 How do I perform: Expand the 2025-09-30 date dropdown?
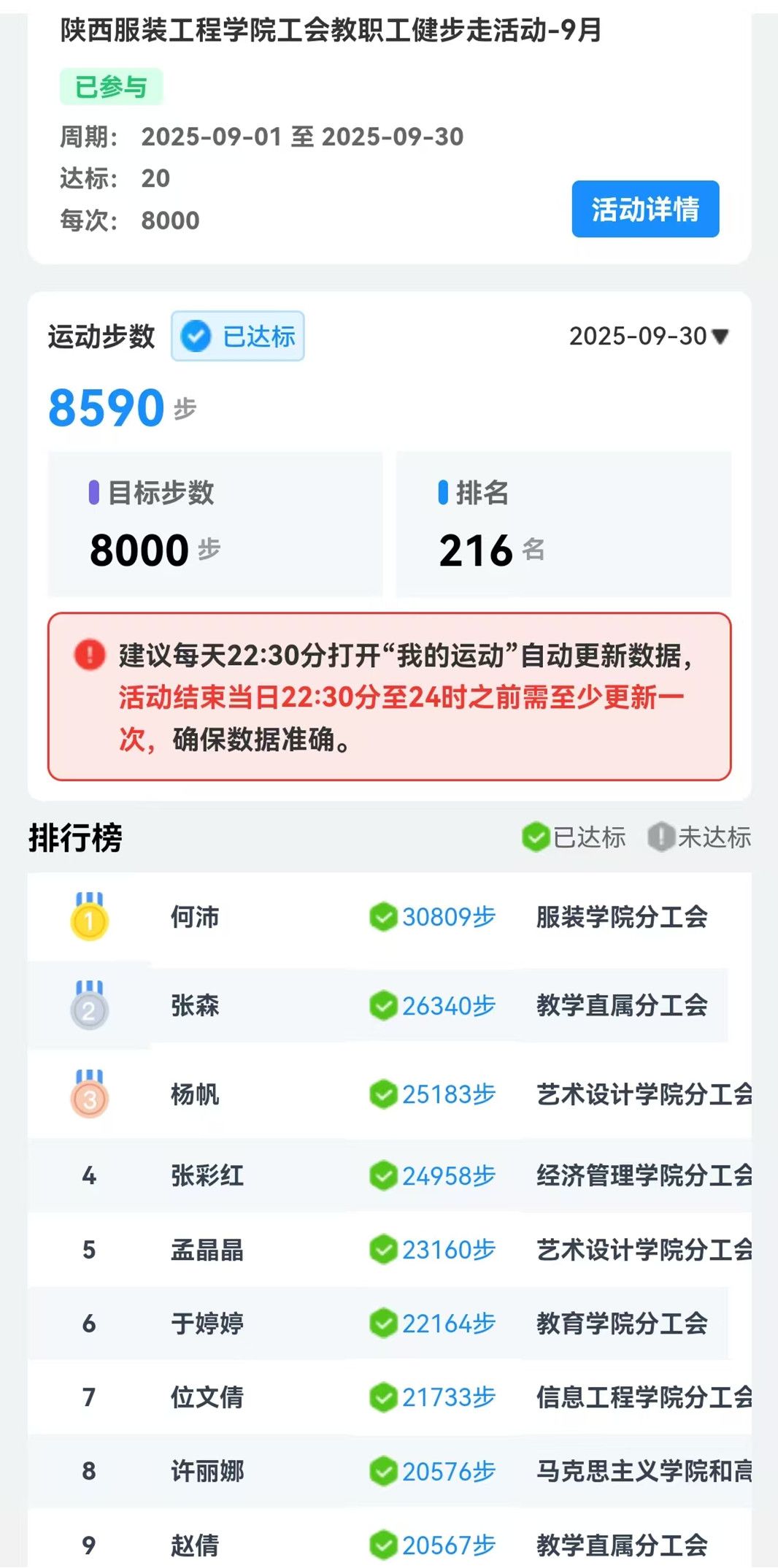648,337
